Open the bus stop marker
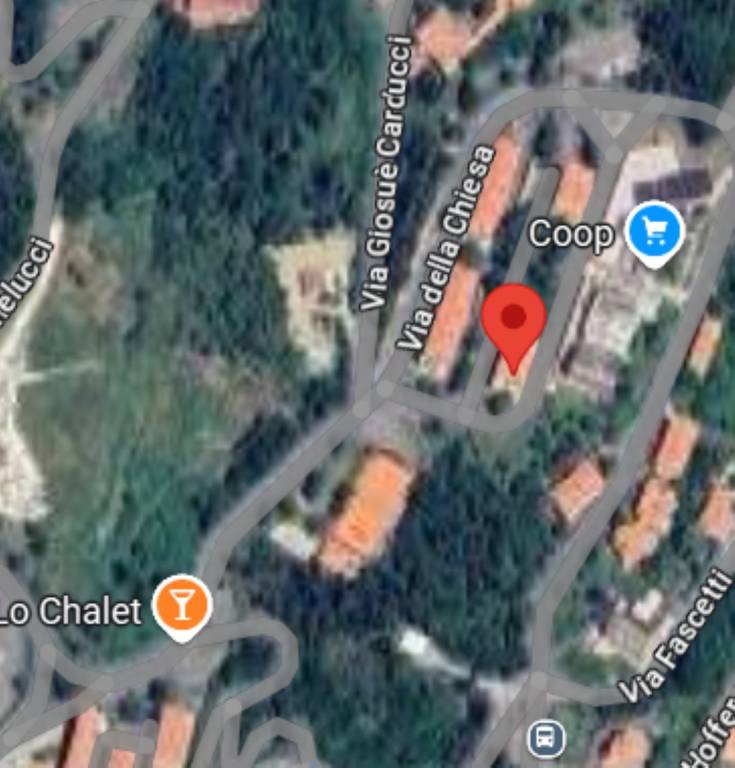Screen dimensions: 735x768 (545, 739)
